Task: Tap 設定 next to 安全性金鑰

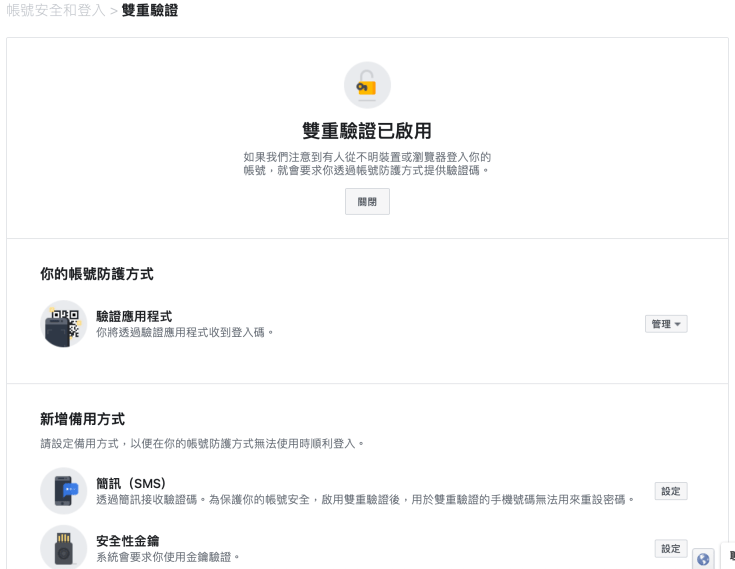Action: coord(671,549)
